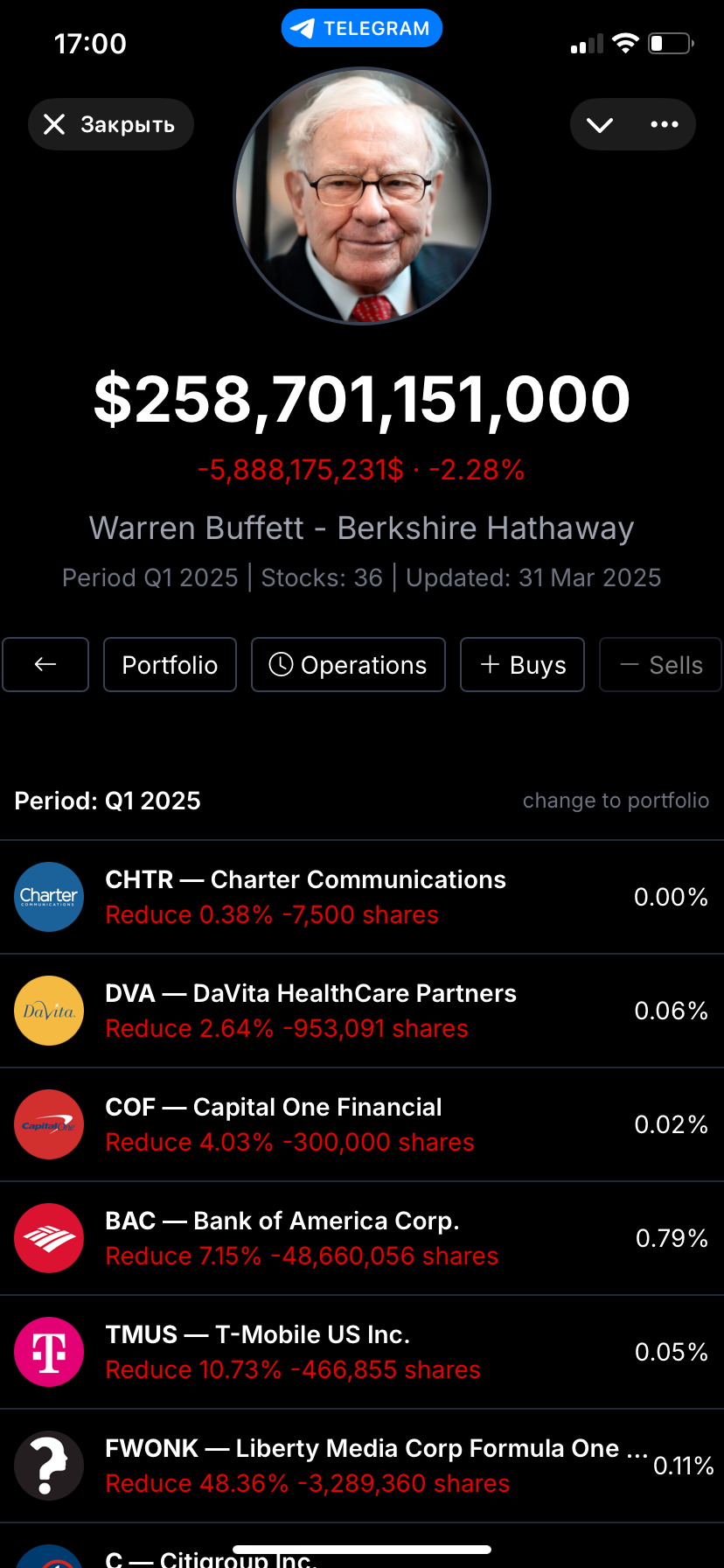
Task: Open the clock icon on Operations button
Action: click(x=282, y=665)
